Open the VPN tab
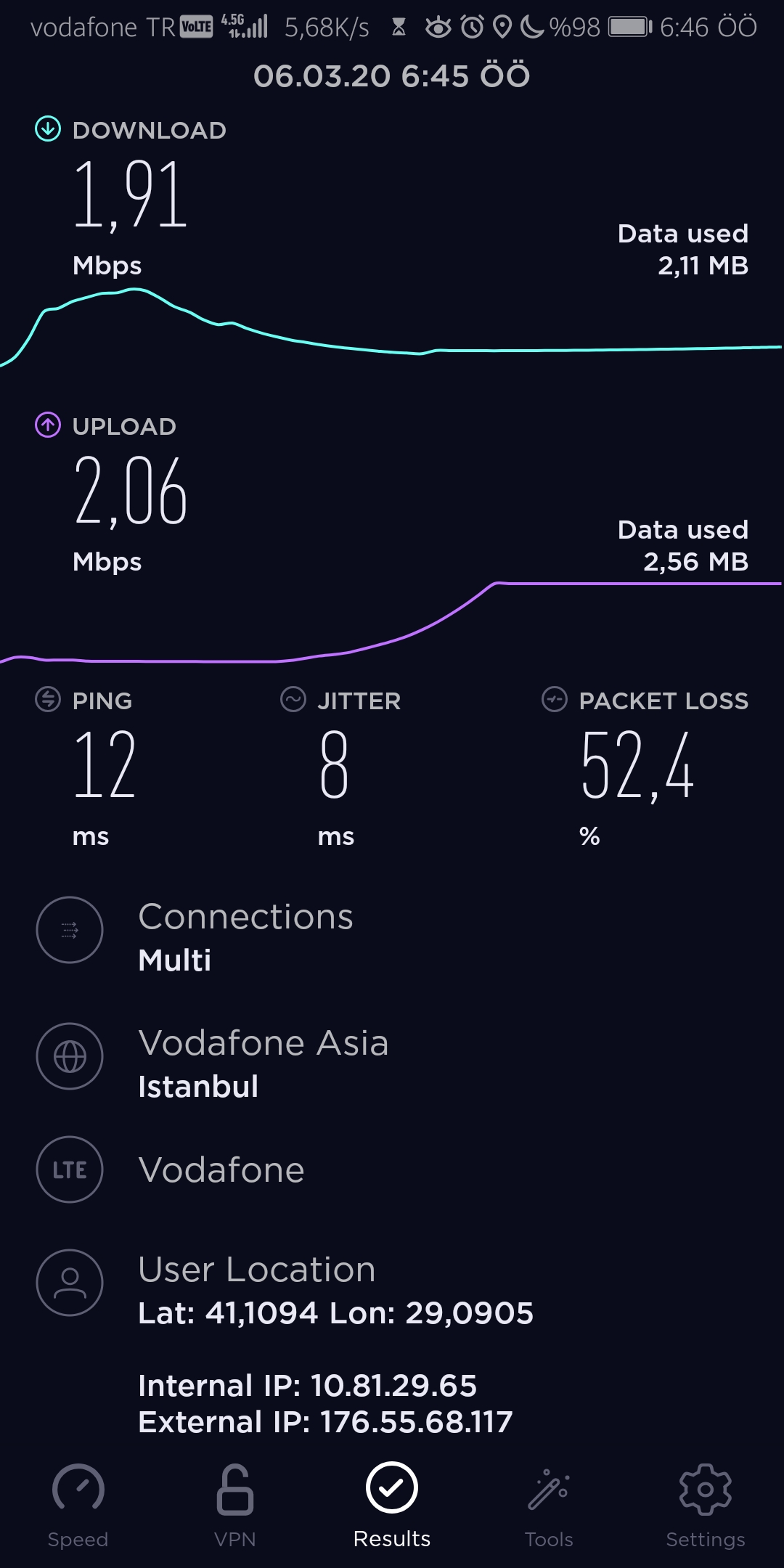 coord(235,1506)
